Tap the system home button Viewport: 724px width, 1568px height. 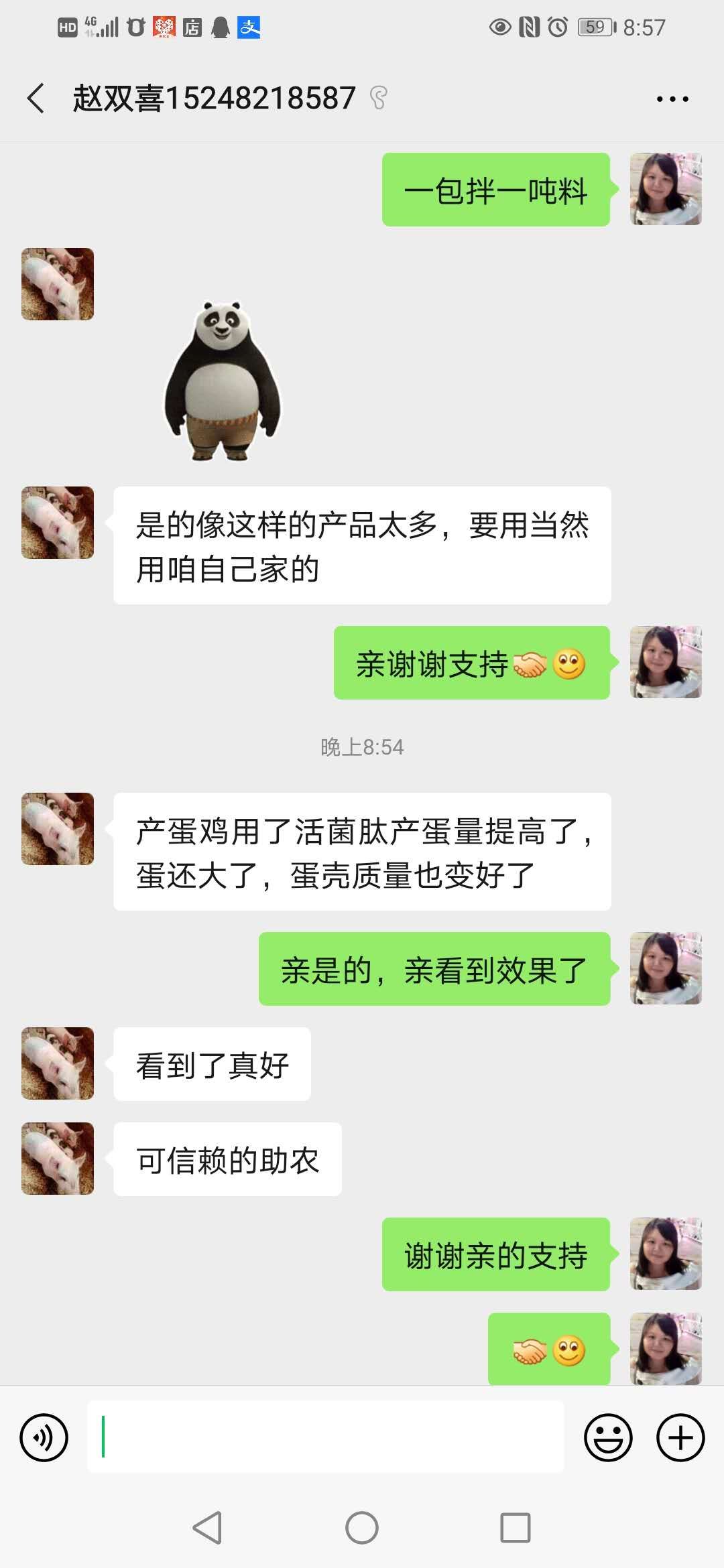[362, 1528]
